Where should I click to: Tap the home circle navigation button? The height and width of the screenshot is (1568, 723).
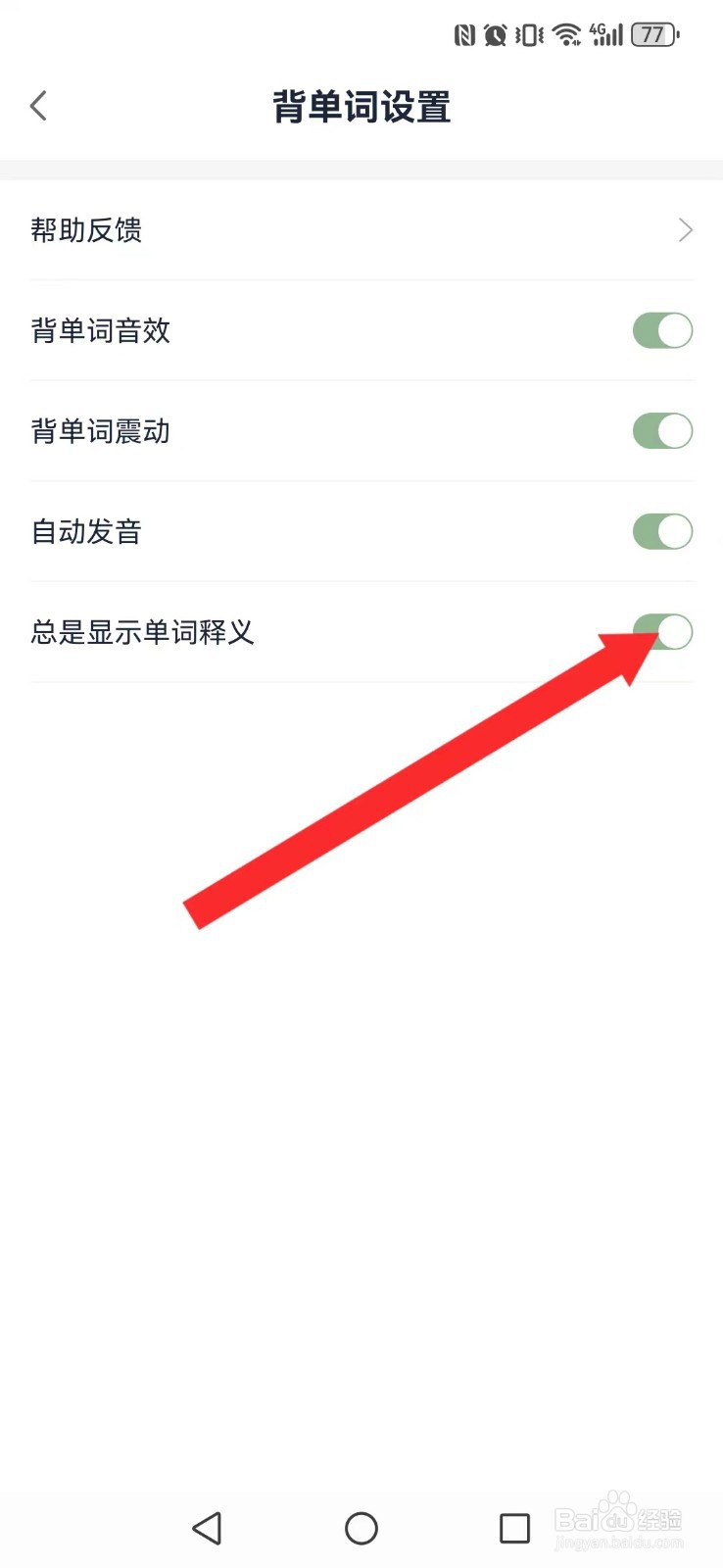361,1528
